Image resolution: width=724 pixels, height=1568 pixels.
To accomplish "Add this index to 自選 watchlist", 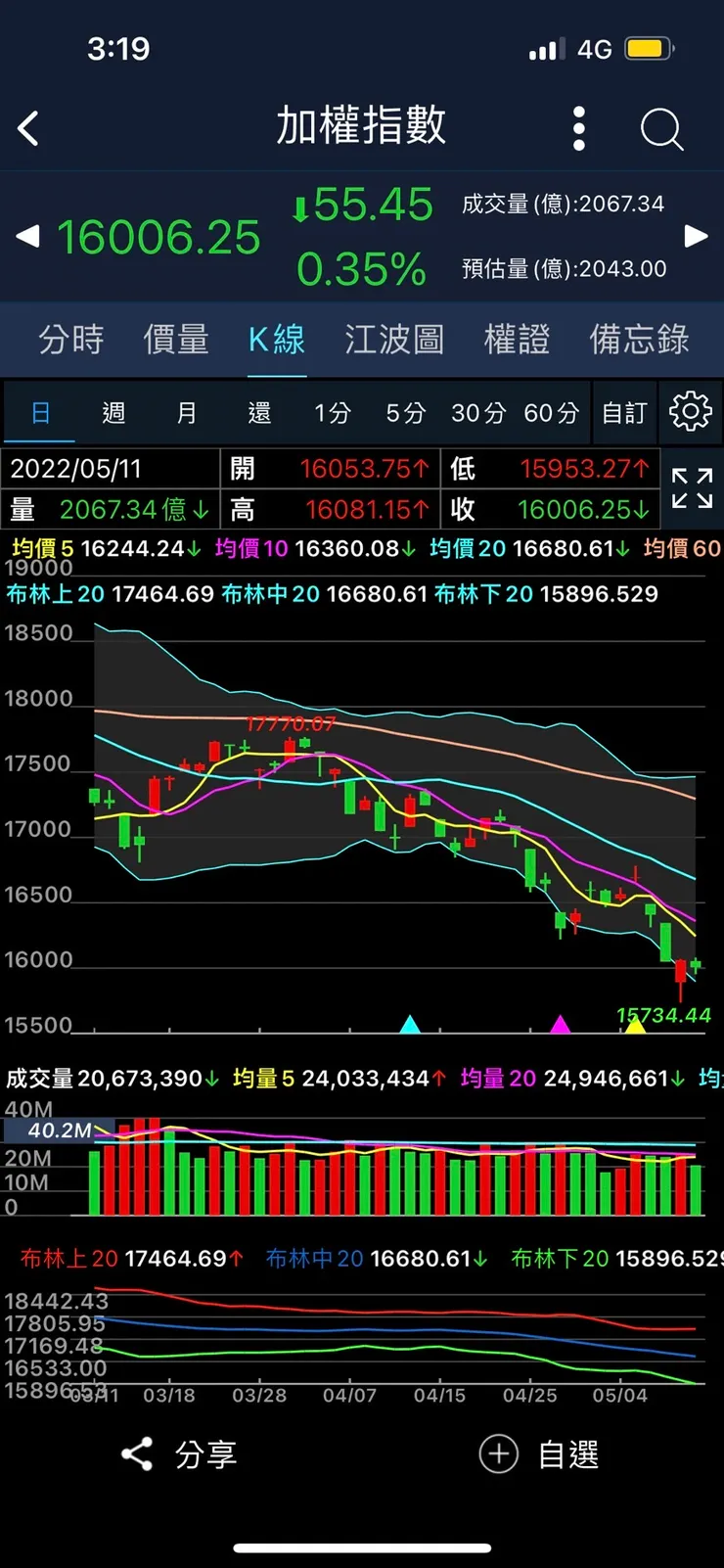I will [x=540, y=1454].
